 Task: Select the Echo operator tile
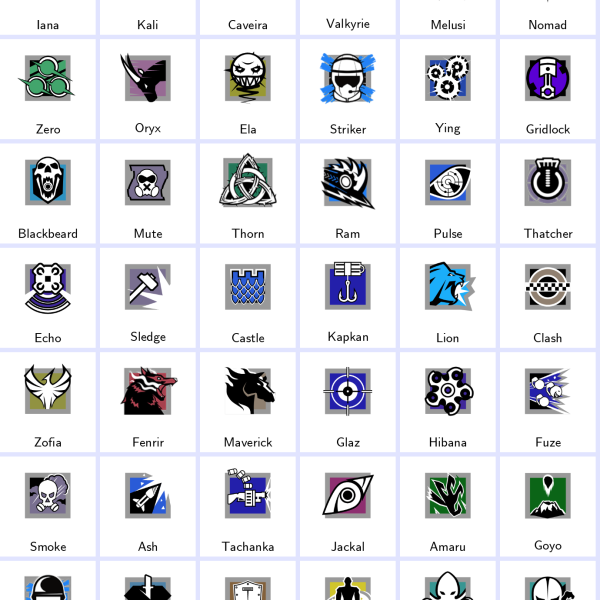(48, 296)
